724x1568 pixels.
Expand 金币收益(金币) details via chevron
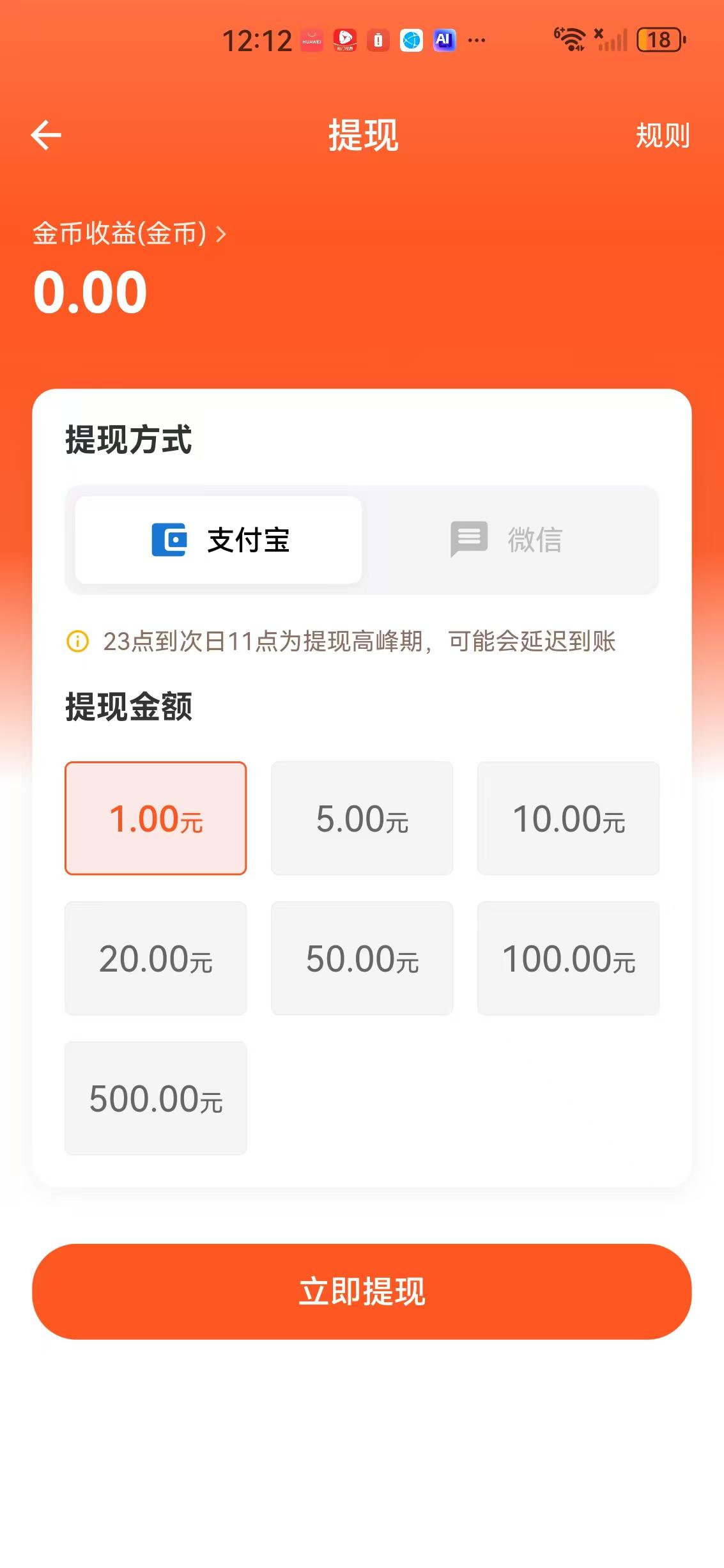point(220,235)
